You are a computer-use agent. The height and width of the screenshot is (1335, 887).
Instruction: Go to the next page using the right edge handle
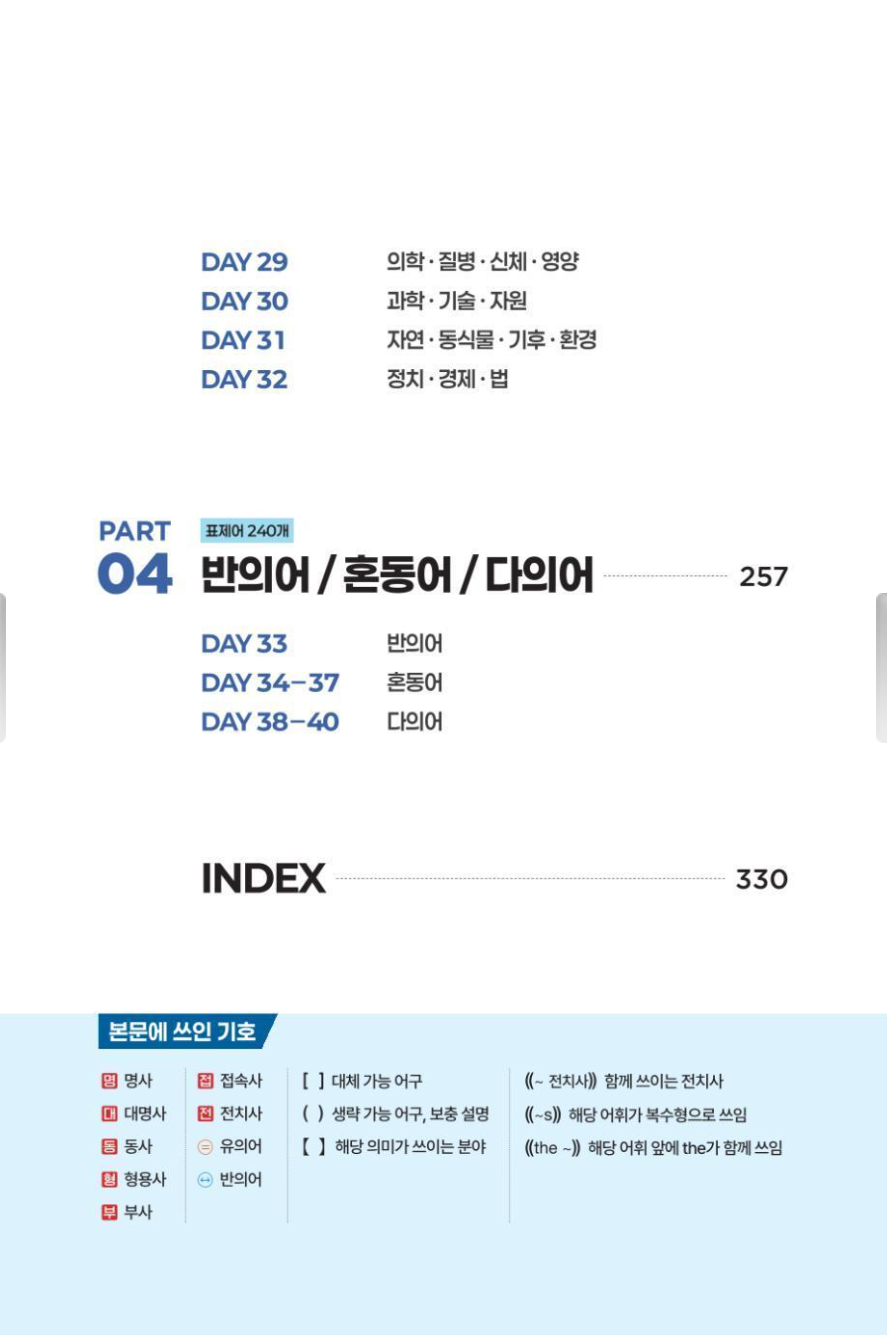pyautogui.click(x=881, y=668)
